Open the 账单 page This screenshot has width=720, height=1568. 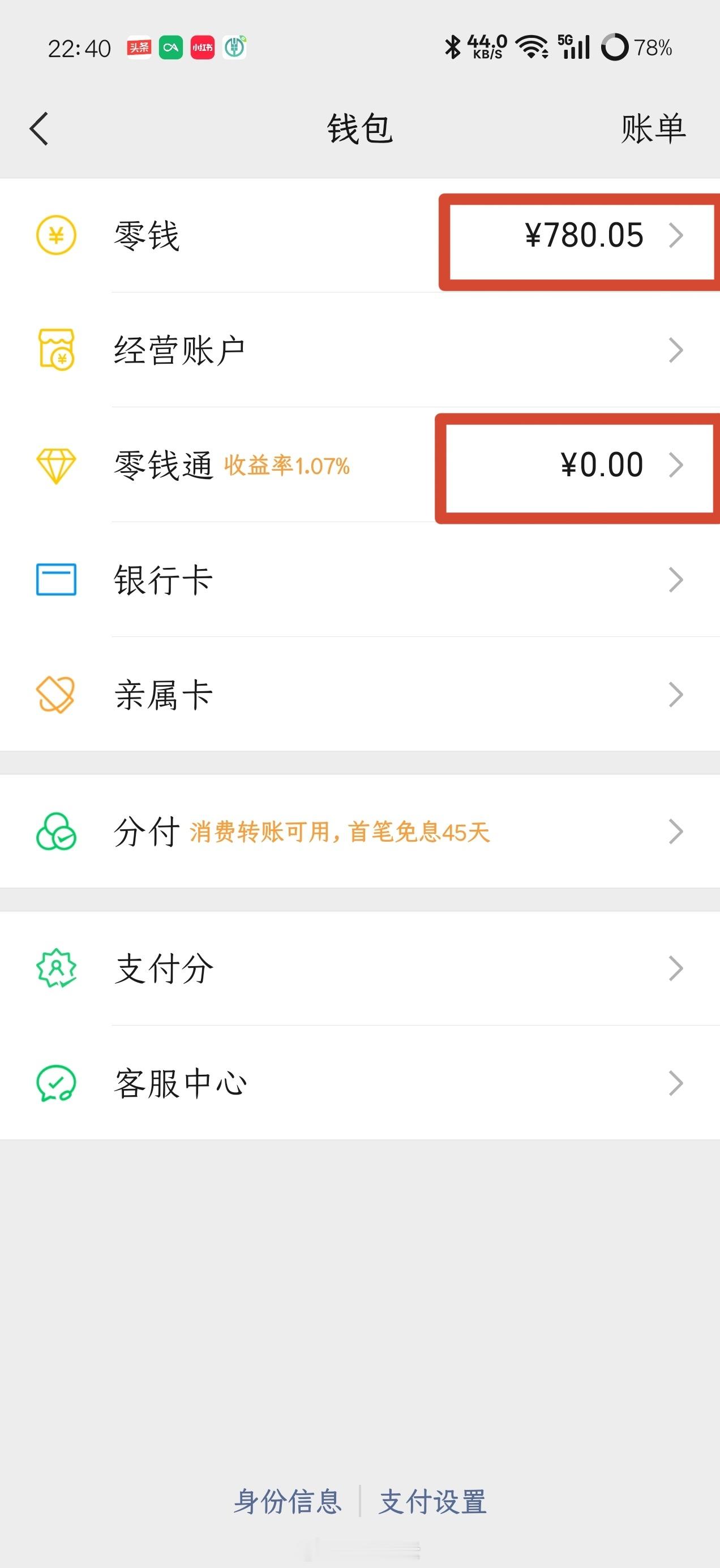pyautogui.click(x=652, y=128)
